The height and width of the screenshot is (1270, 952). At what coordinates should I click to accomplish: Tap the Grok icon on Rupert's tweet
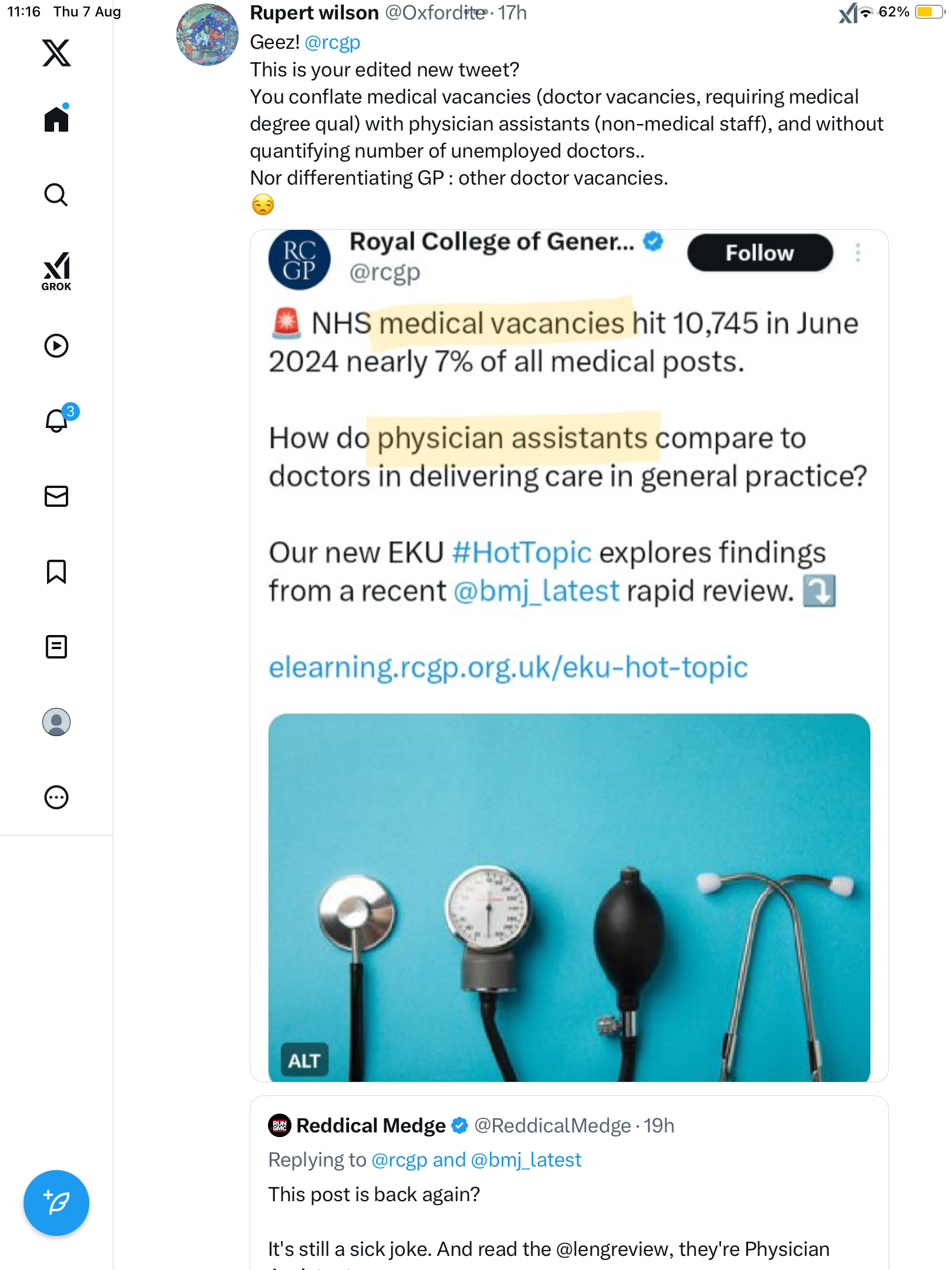click(848, 12)
